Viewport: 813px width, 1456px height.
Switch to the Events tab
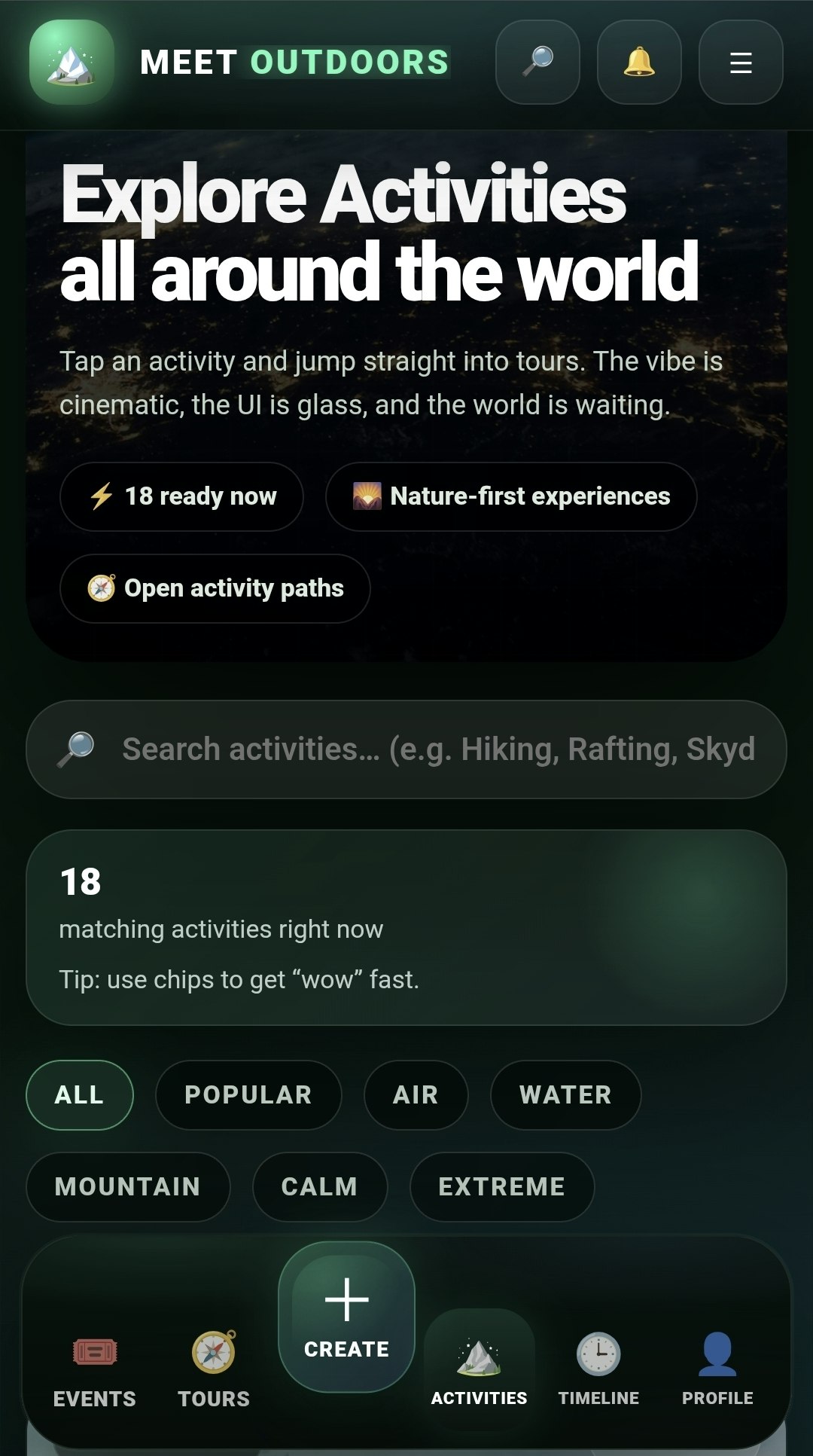tap(95, 1369)
